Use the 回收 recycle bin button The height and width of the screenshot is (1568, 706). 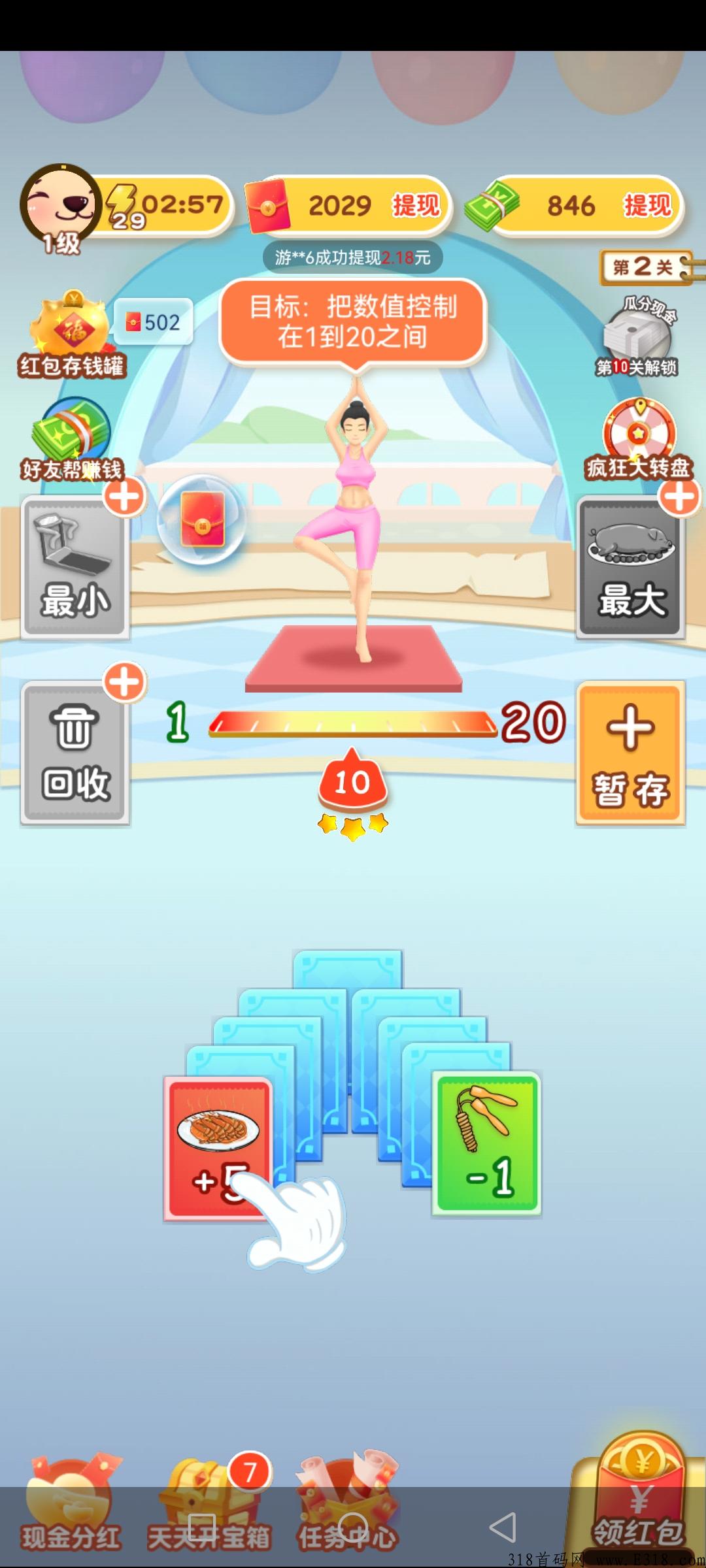[x=75, y=753]
